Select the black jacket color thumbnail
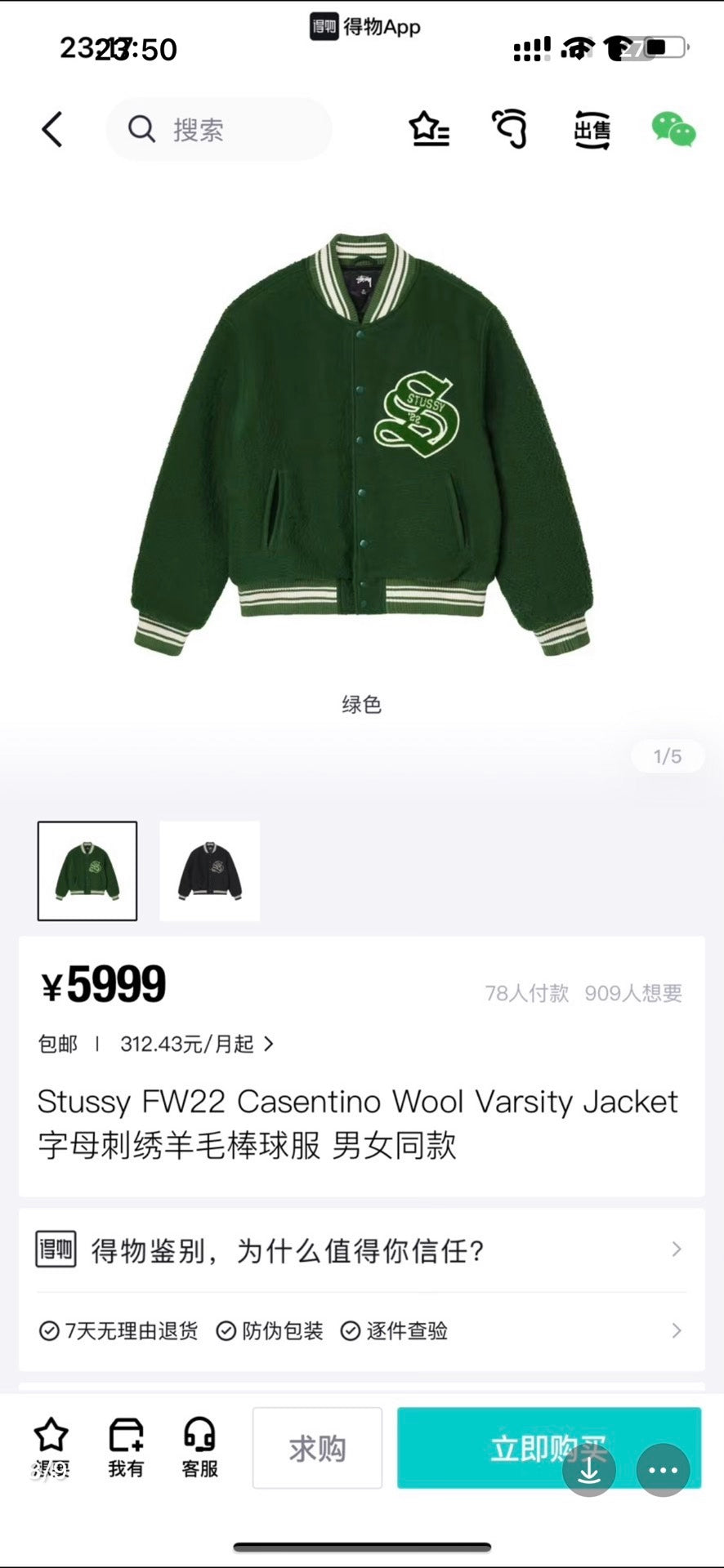This screenshot has width=724, height=1568. [210, 871]
